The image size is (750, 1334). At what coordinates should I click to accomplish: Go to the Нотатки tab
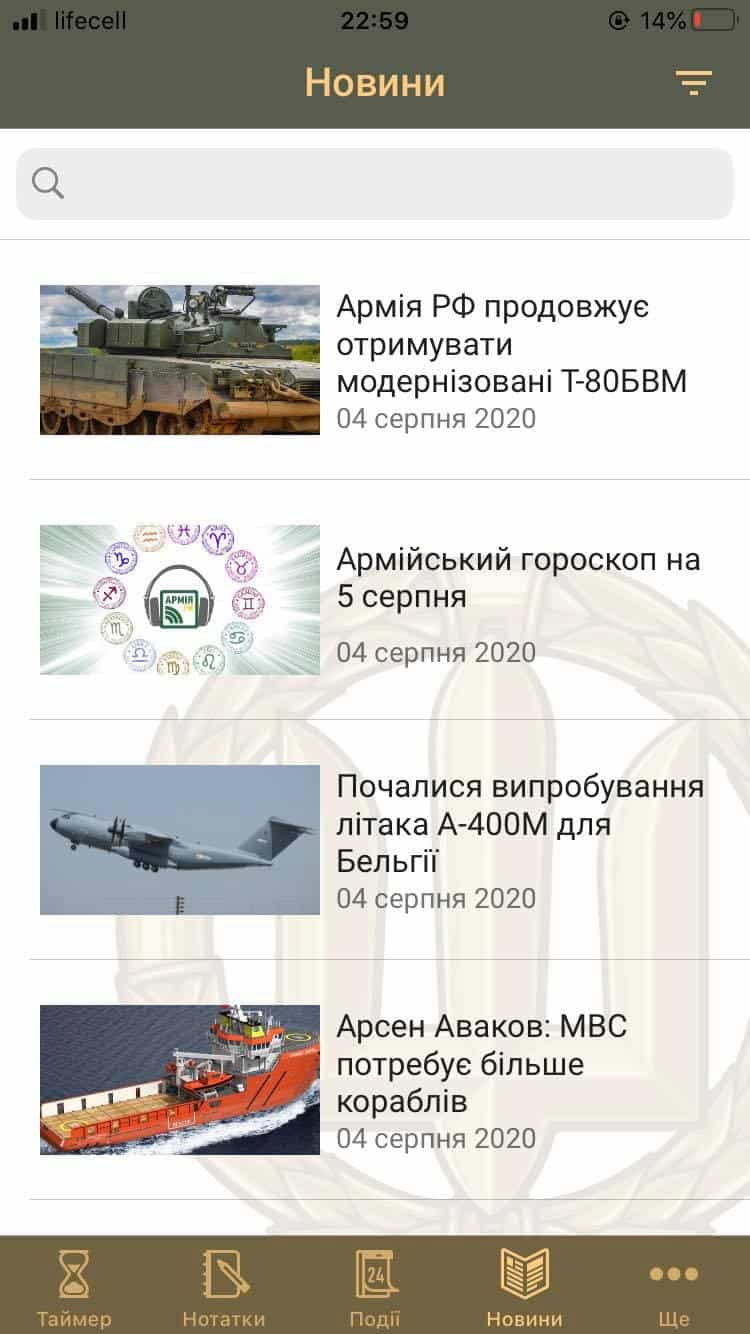coord(224,1286)
